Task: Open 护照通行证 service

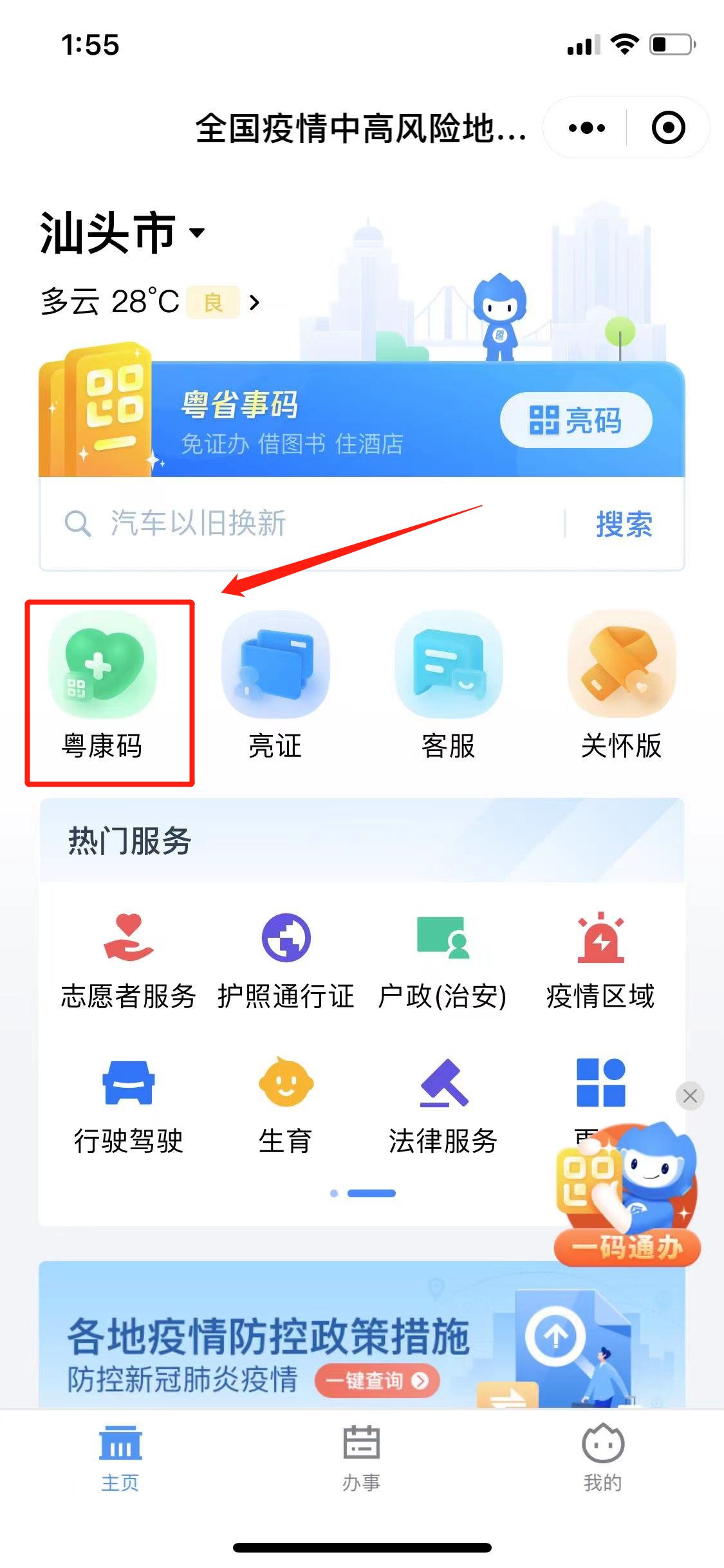Action: (286, 960)
